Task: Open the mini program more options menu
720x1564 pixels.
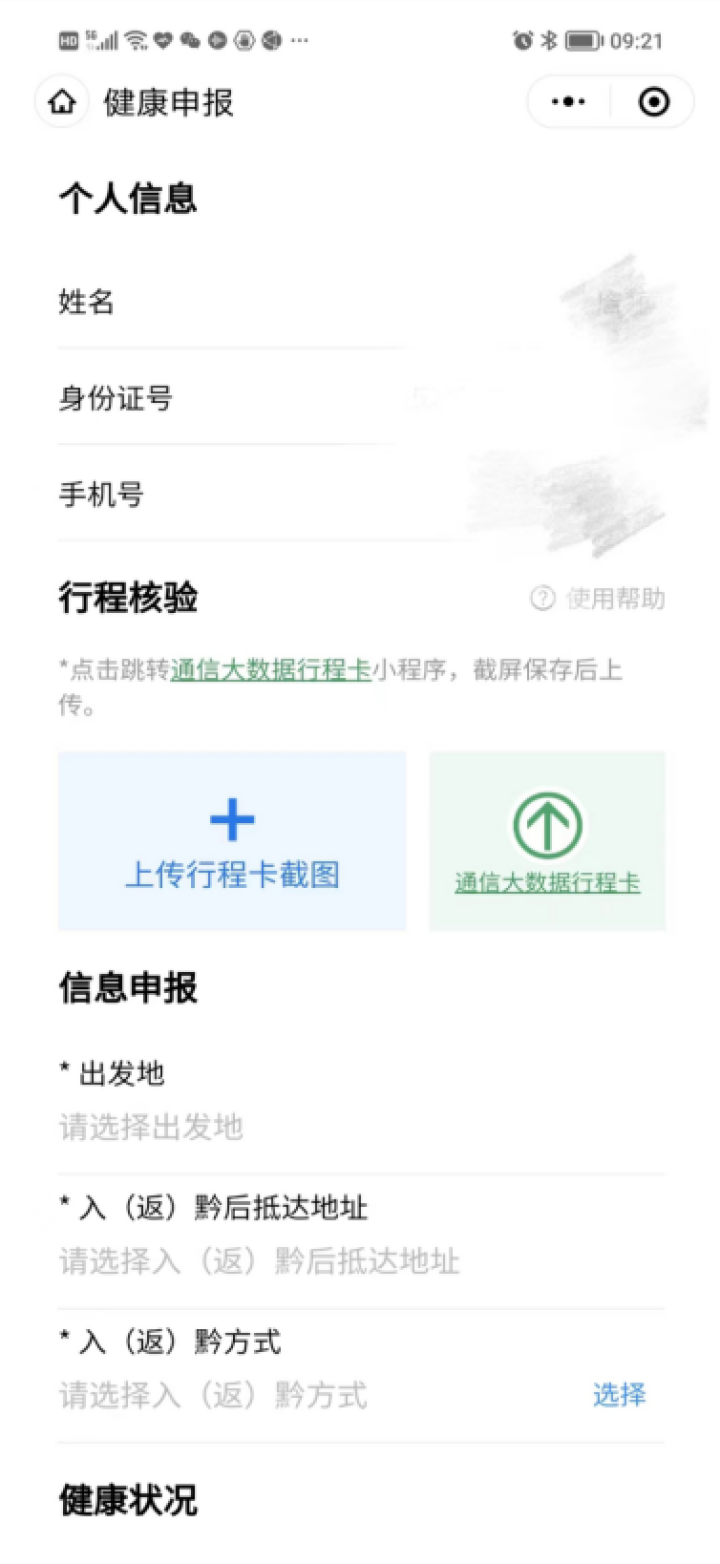Action: 569,102
